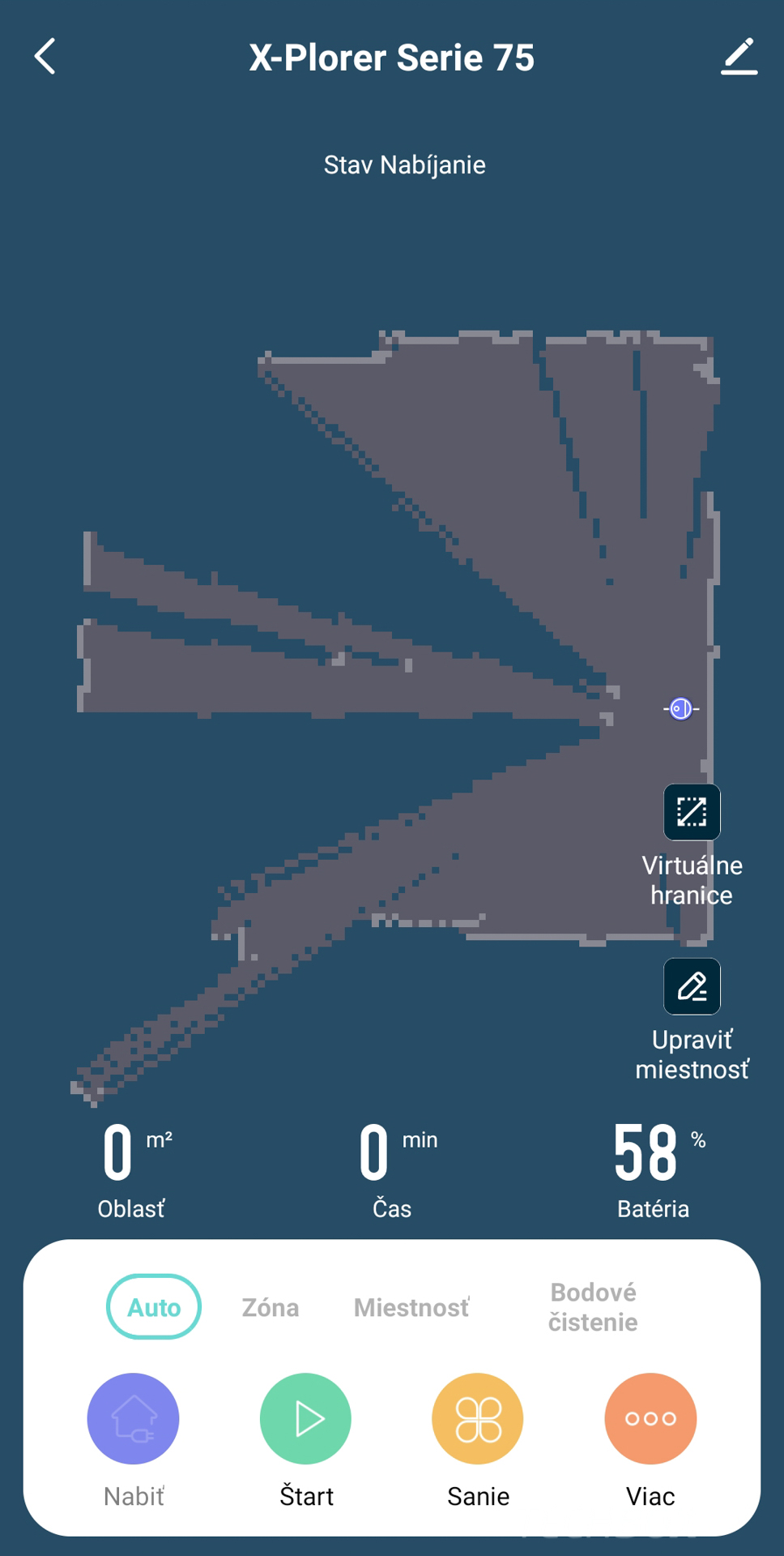Open Upraviť miestnosť
Screen dimensions: 784x1556
pos(692,986)
